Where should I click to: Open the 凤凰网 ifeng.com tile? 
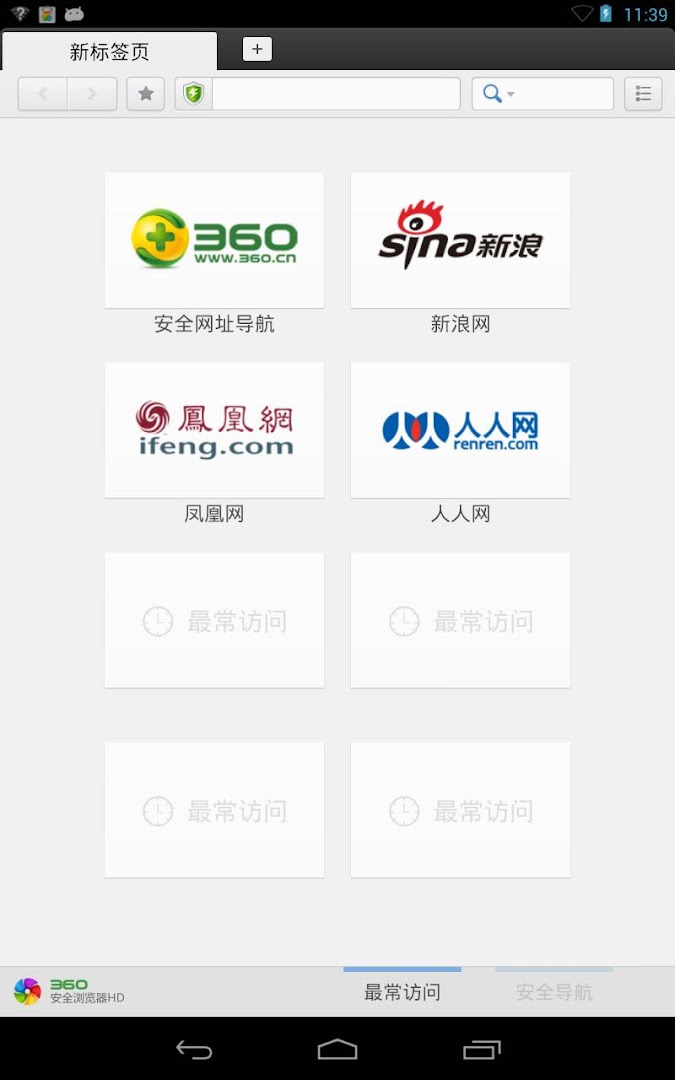tap(214, 430)
